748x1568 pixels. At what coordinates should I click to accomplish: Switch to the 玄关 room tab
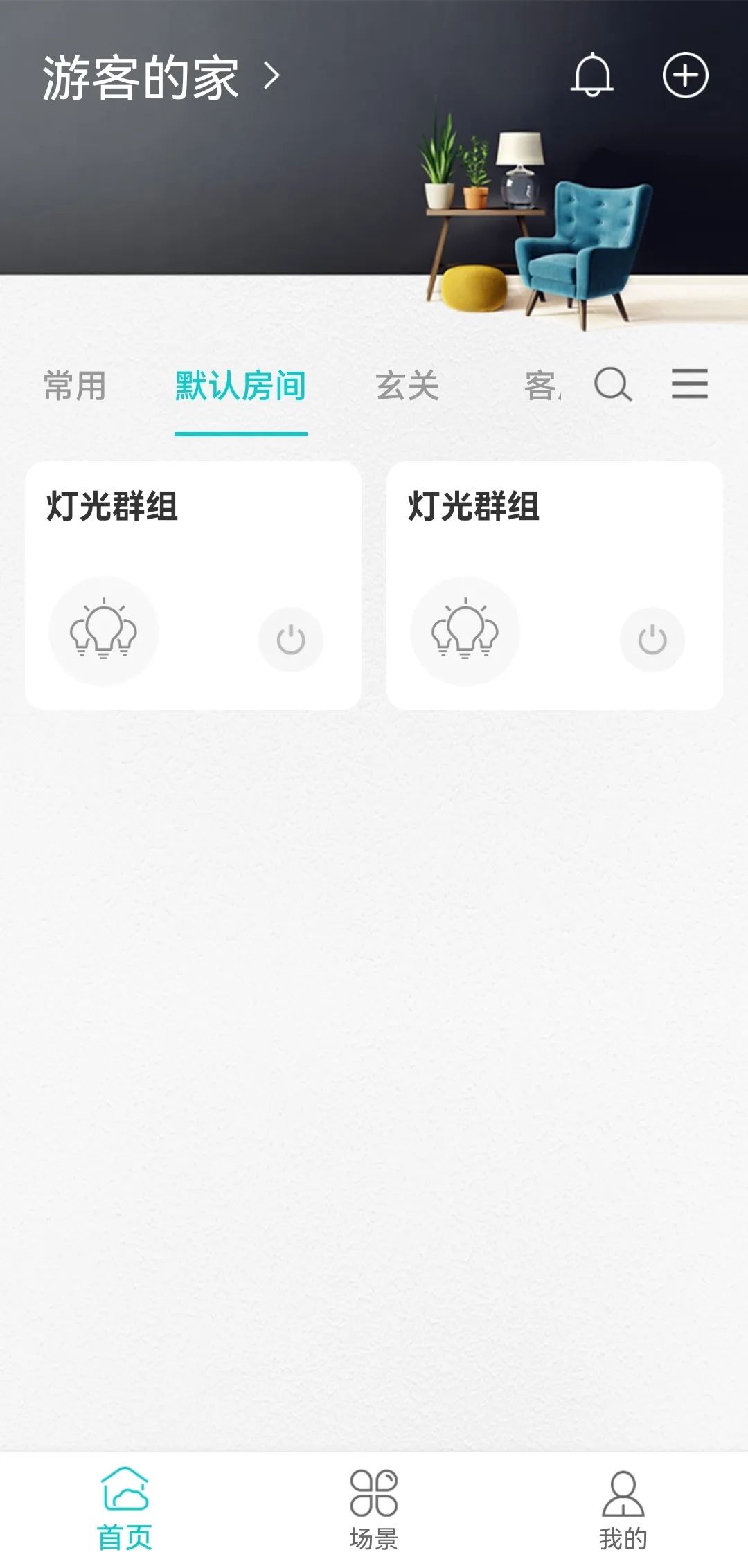click(x=407, y=386)
